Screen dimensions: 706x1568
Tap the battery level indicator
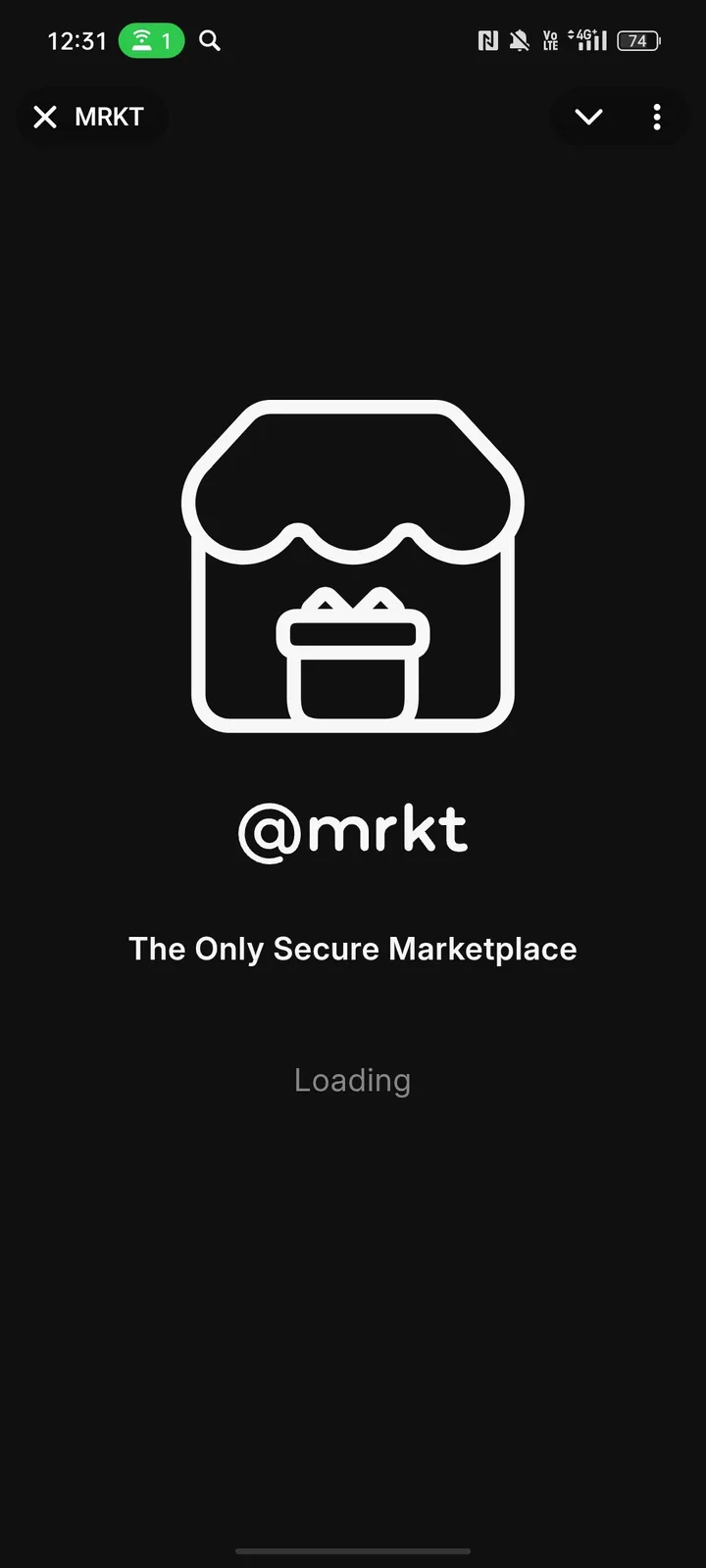point(637,40)
